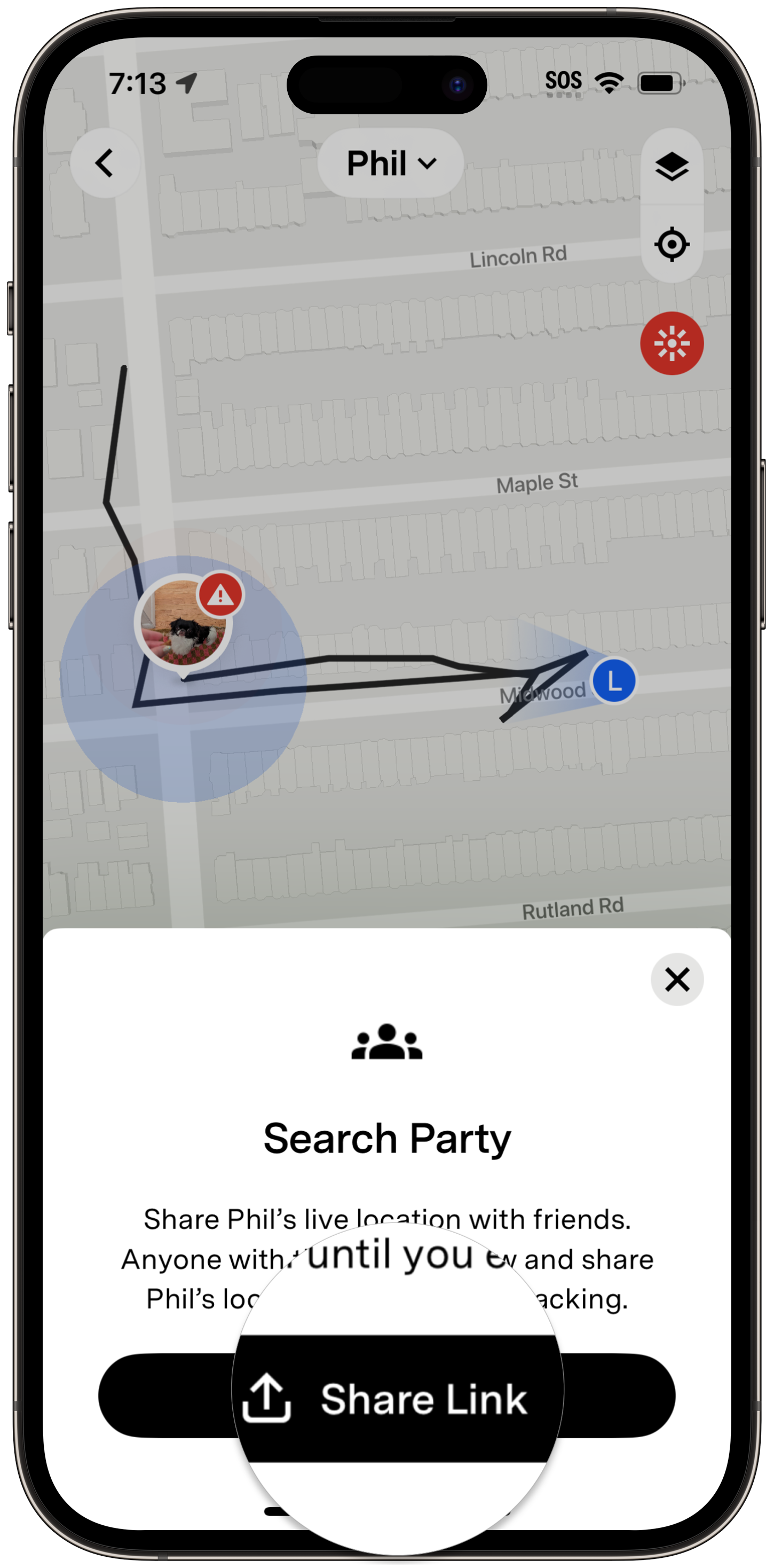Recenter the map on the current location
The height and width of the screenshot is (1568, 774).
(x=672, y=245)
